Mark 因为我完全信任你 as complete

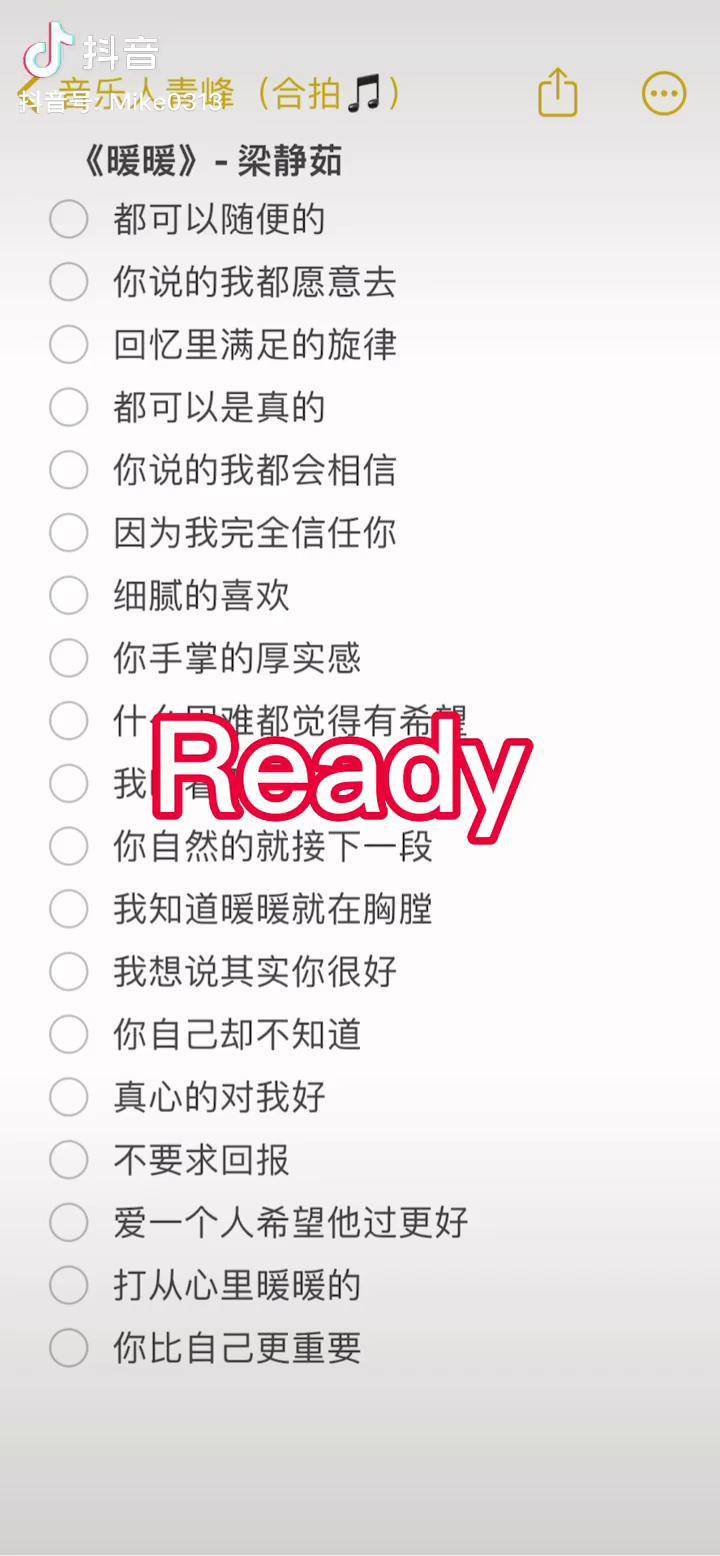[69, 533]
